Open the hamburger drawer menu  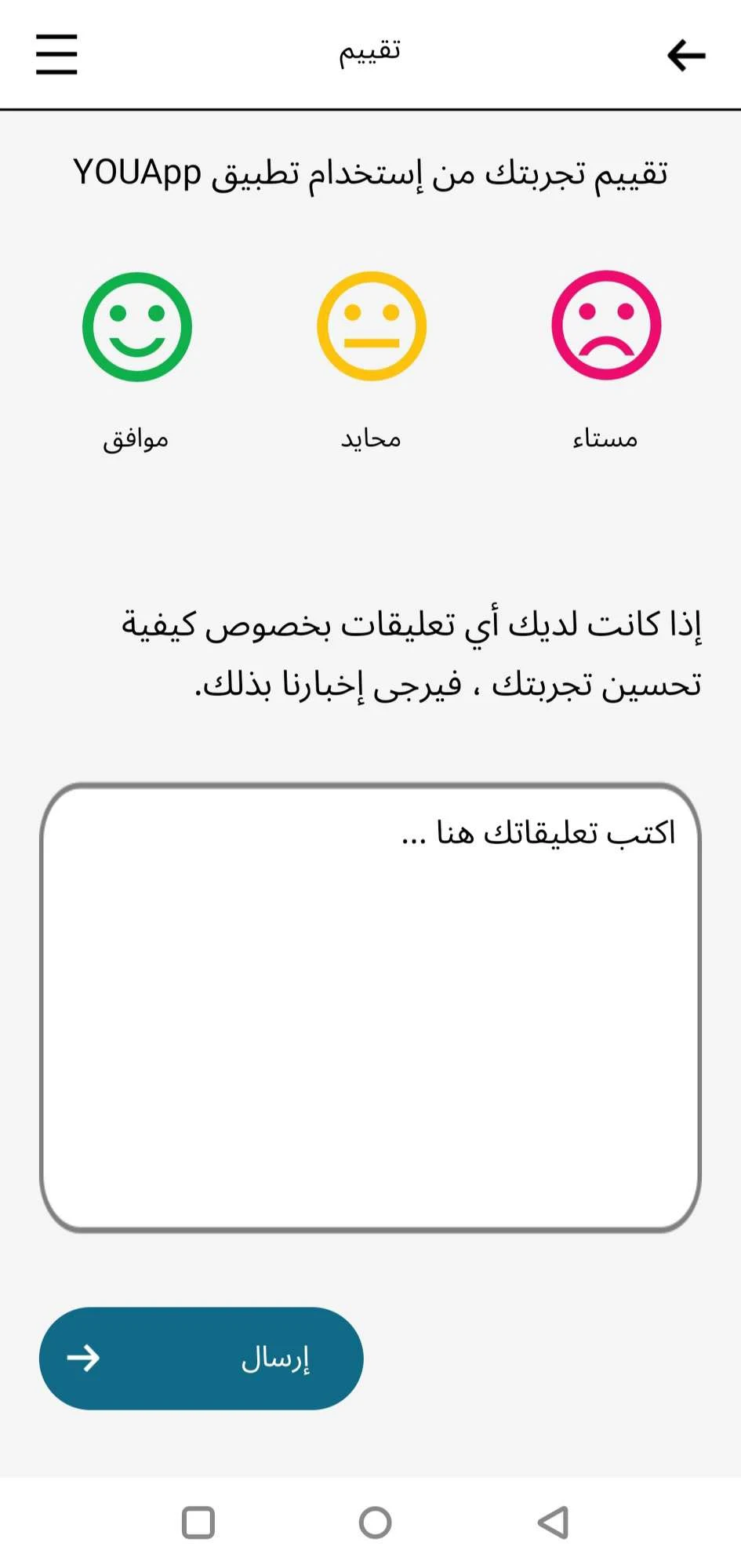point(56,54)
